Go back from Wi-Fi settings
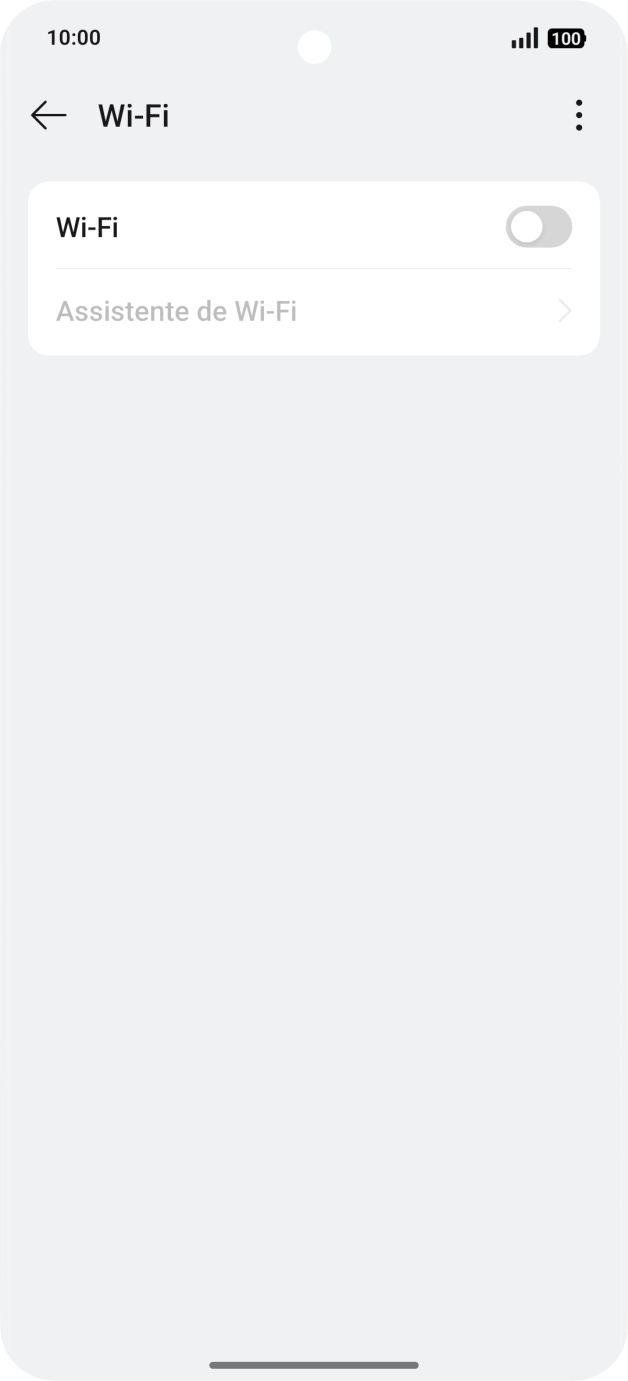The image size is (628, 1381). [49, 116]
